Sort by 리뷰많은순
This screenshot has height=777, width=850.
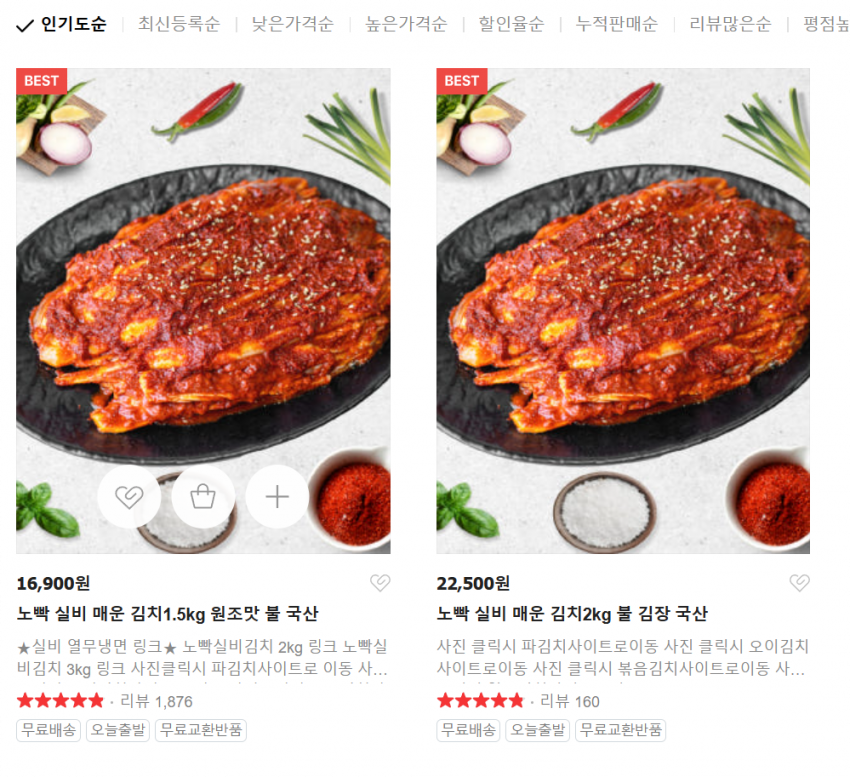point(730,24)
